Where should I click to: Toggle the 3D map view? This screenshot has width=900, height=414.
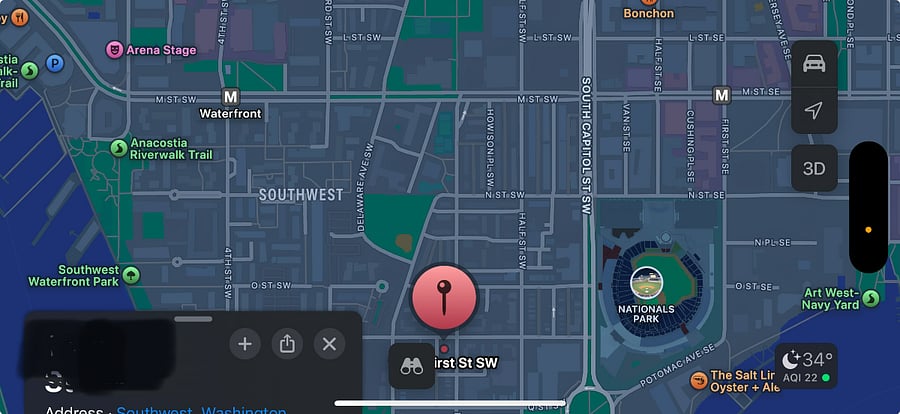[x=814, y=168]
